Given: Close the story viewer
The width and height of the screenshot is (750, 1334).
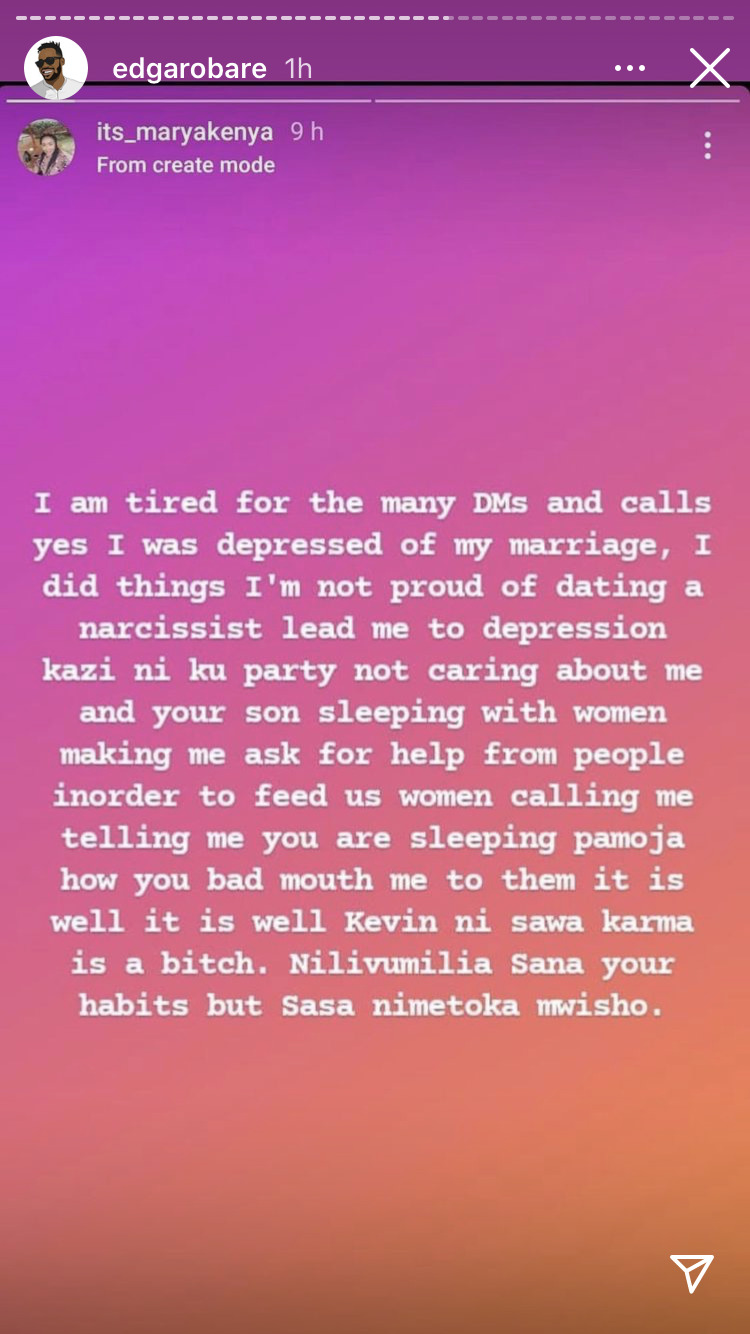Looking at the screenshot, I should [709, 68].
